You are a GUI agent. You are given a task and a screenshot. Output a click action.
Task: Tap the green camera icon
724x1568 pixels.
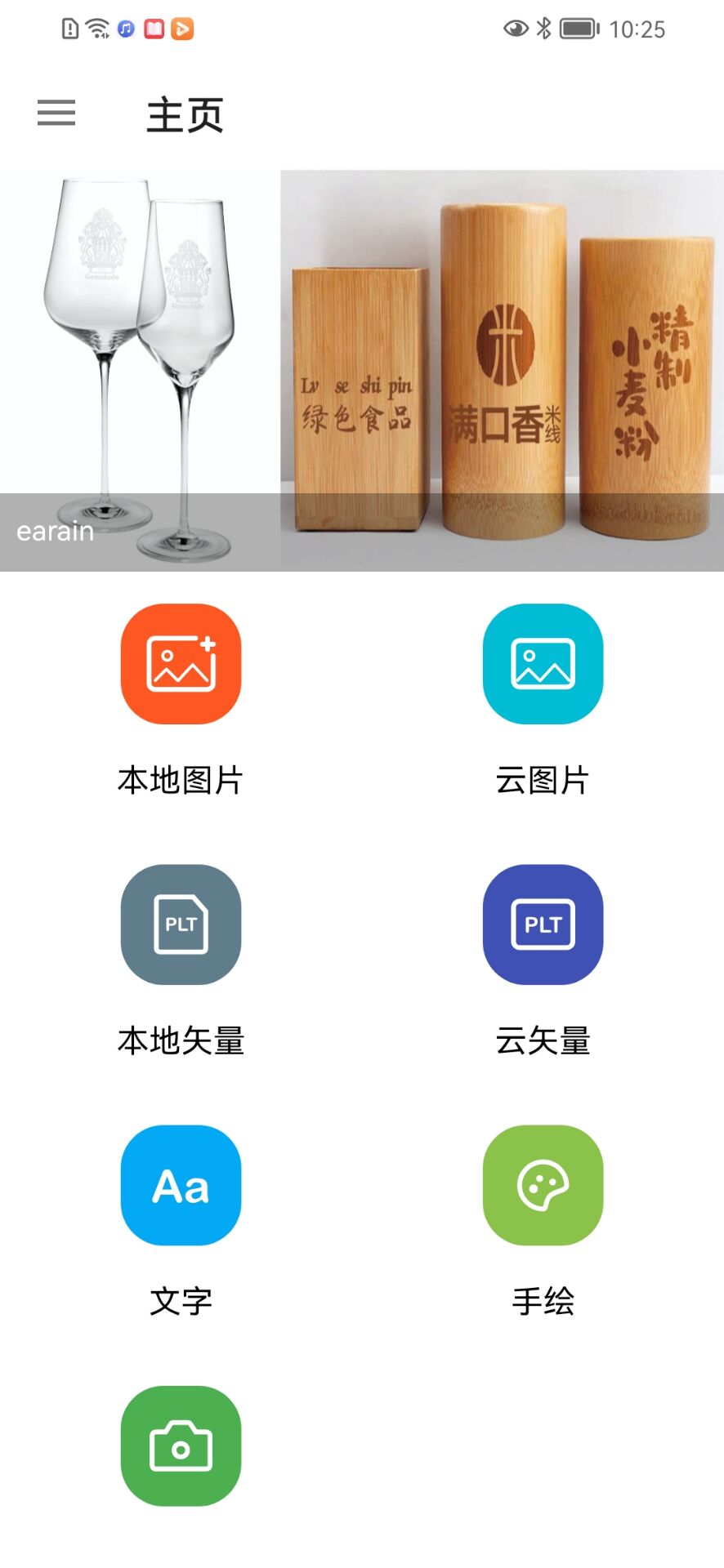point(181,1445)
